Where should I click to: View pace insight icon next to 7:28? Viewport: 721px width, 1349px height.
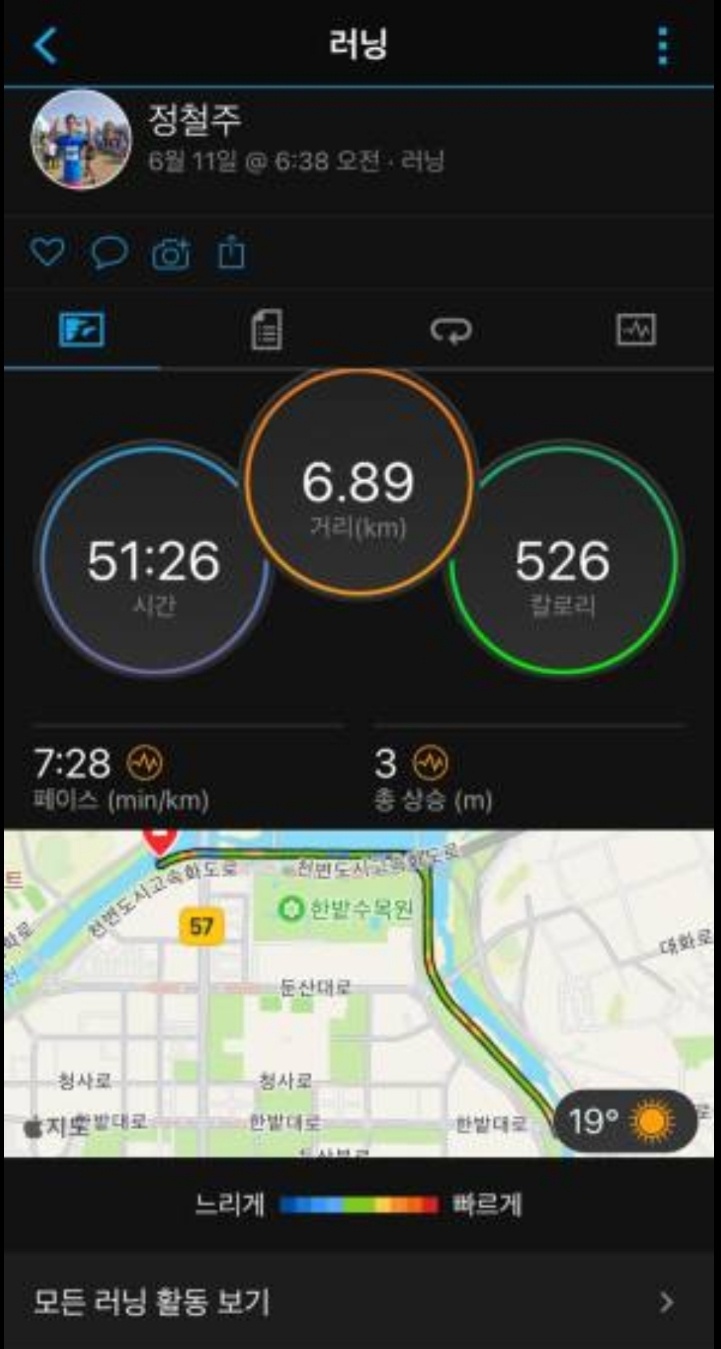point(144,765)
